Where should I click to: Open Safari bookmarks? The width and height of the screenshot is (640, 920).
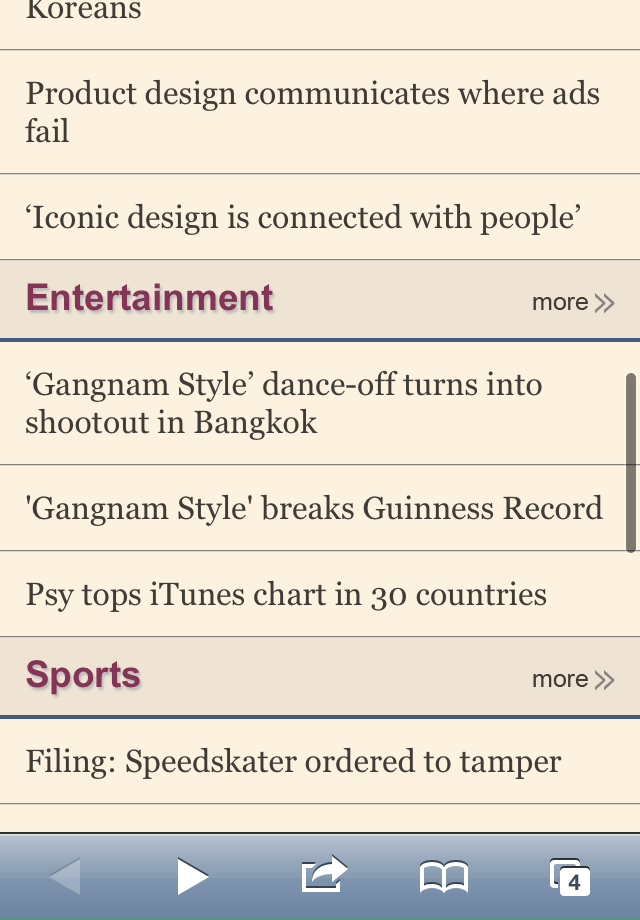click(443, 877)
